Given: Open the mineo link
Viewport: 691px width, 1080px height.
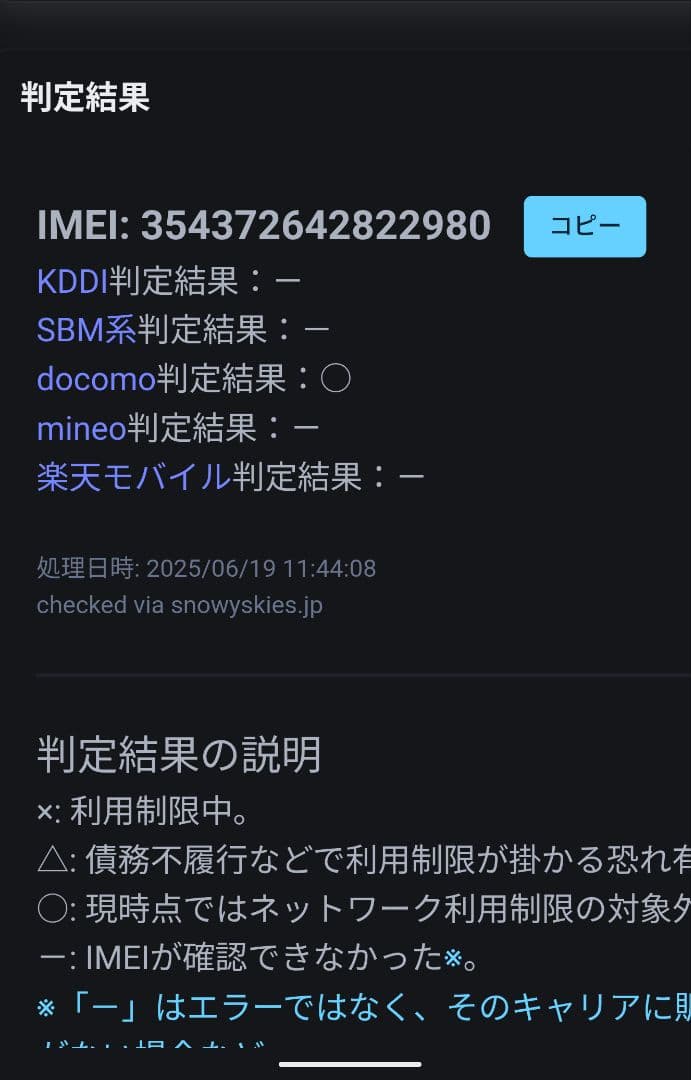Looking at the screenshot, I should pos(81,428).
